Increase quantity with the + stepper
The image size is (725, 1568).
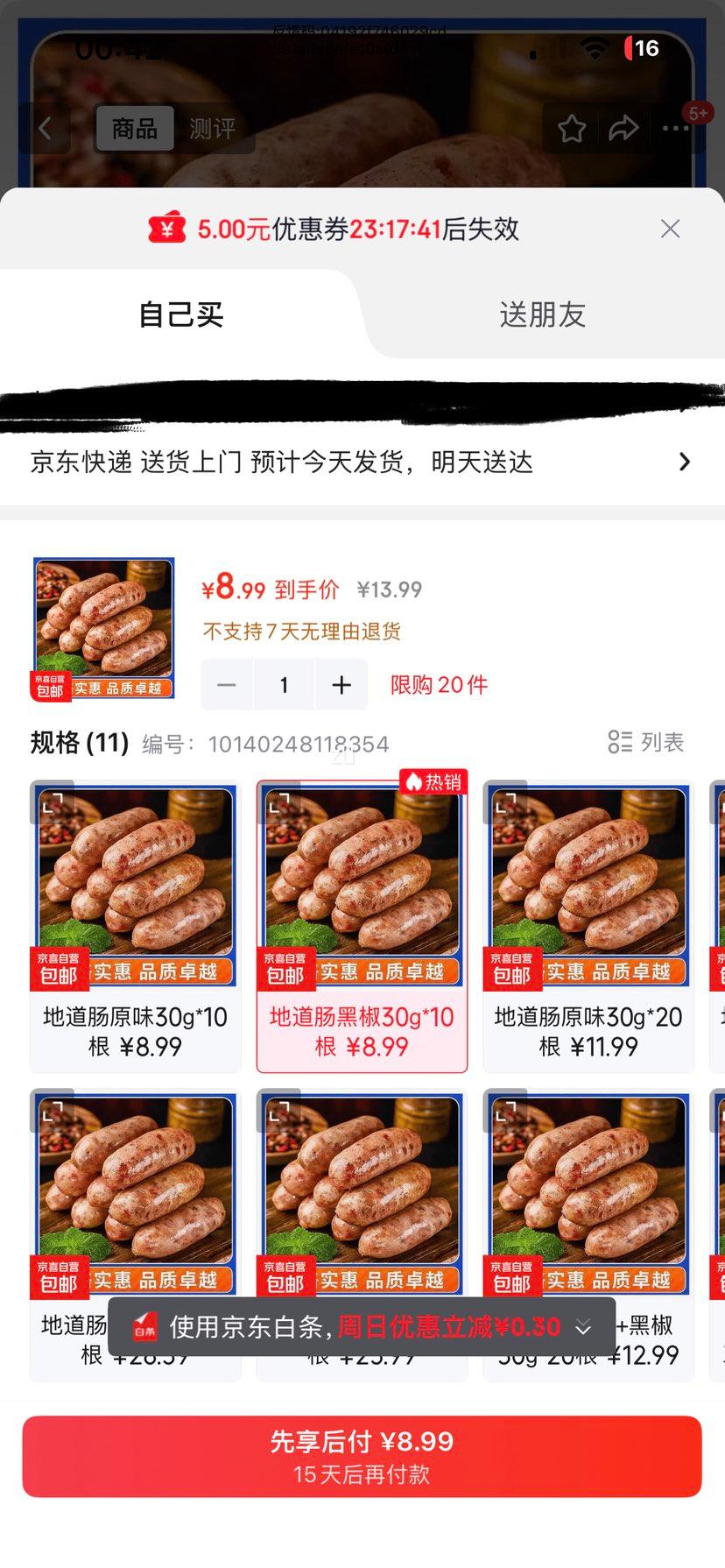341,684
